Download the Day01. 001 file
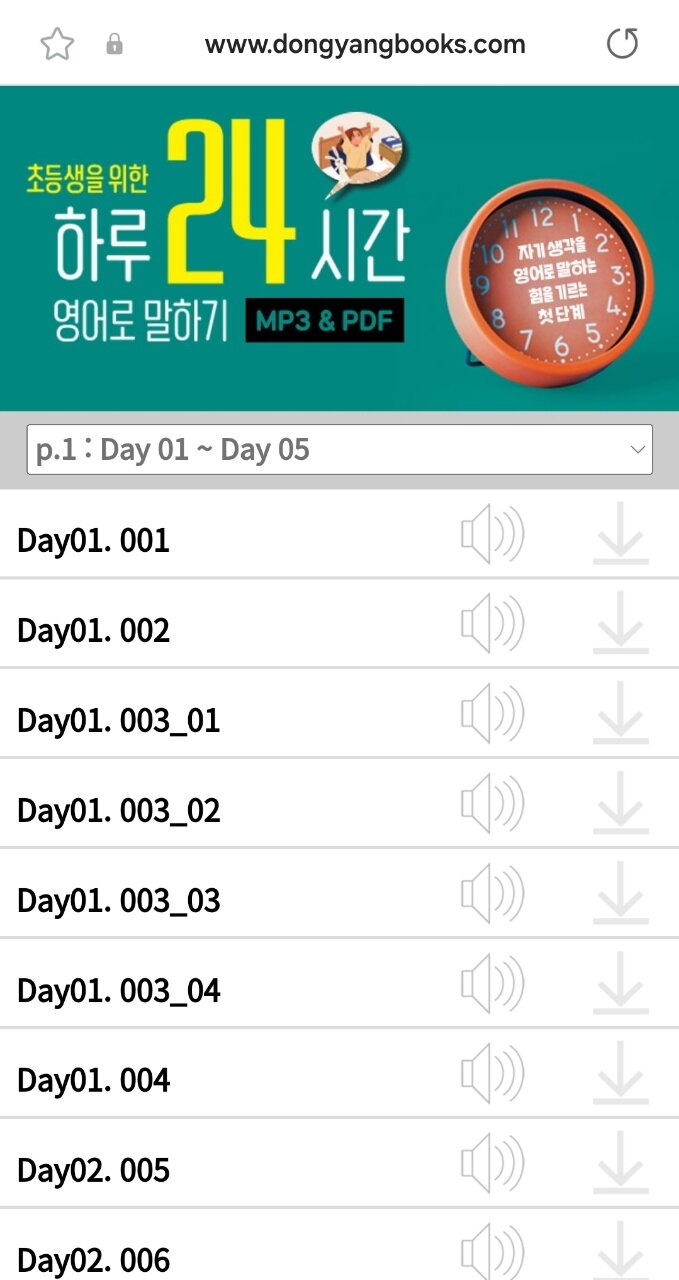 point(620,537)
